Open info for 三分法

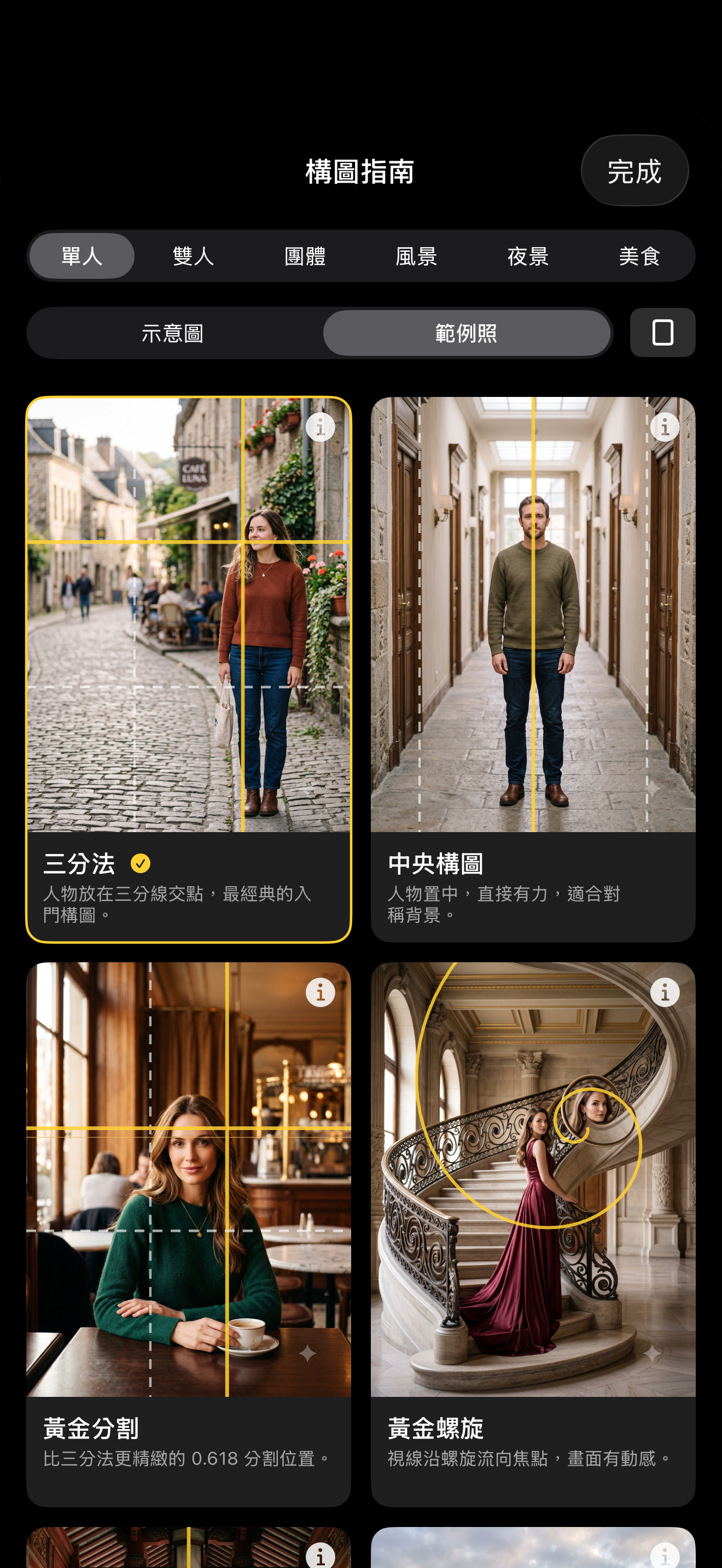point(320,428)
